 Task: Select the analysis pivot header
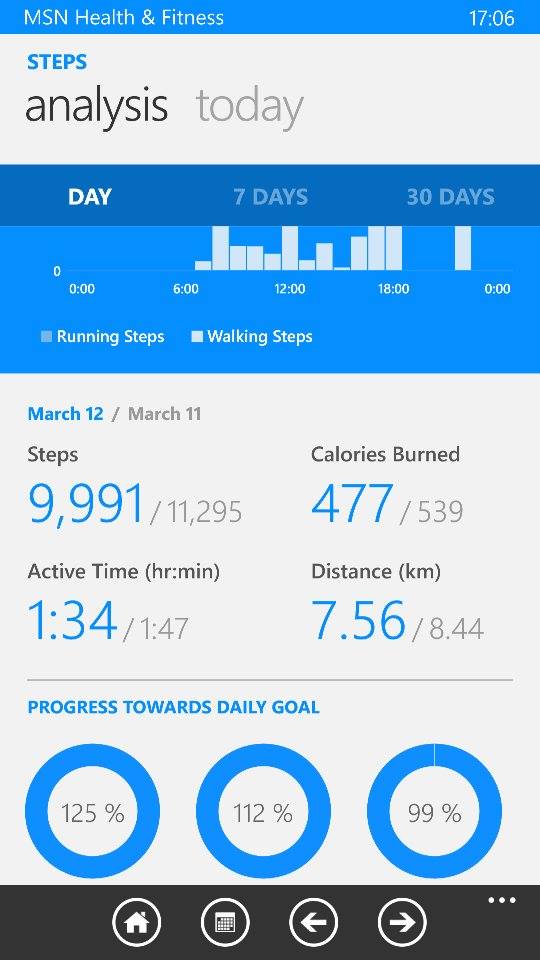click(97, 105)
